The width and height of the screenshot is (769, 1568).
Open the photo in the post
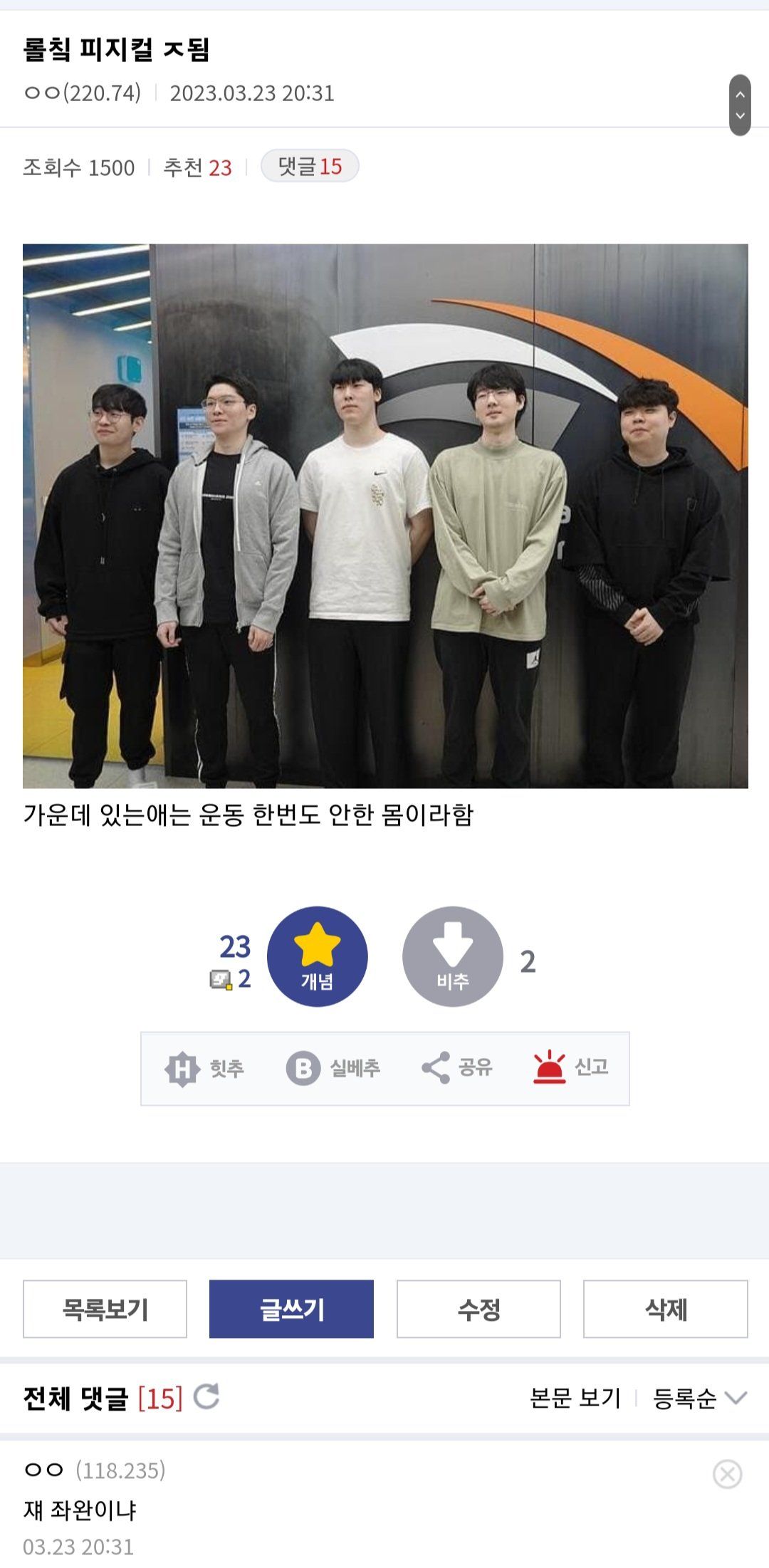pos(385,516)
